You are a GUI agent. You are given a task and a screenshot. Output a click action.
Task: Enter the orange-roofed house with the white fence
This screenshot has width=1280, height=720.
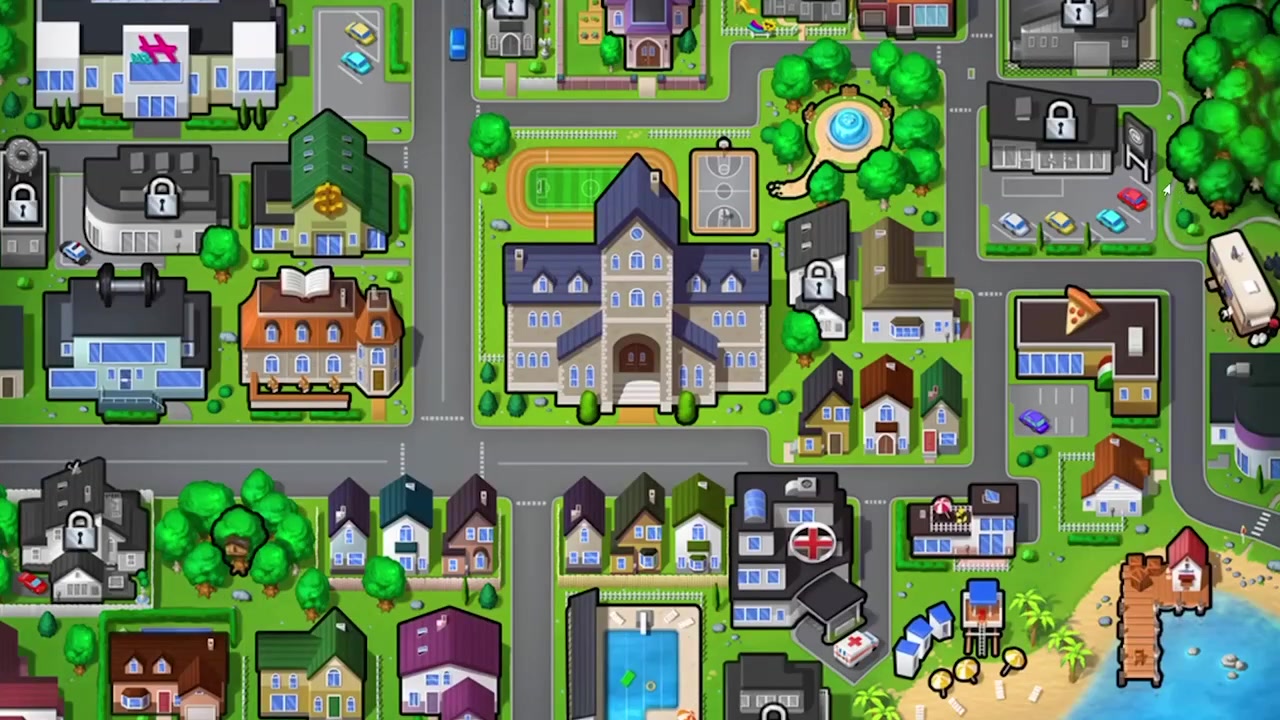(x=1114, y=480)
